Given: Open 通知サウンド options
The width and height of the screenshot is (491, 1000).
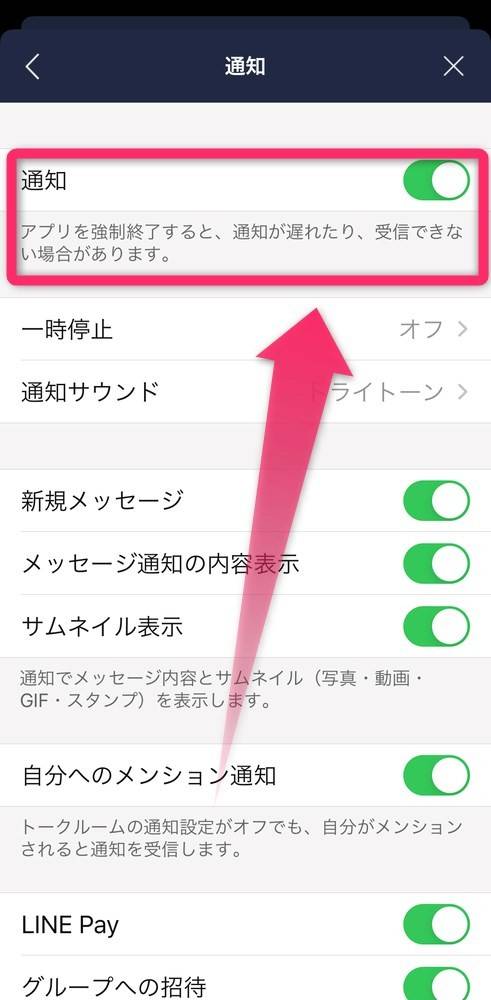Looking at the screenshot, I should [246, 392].
